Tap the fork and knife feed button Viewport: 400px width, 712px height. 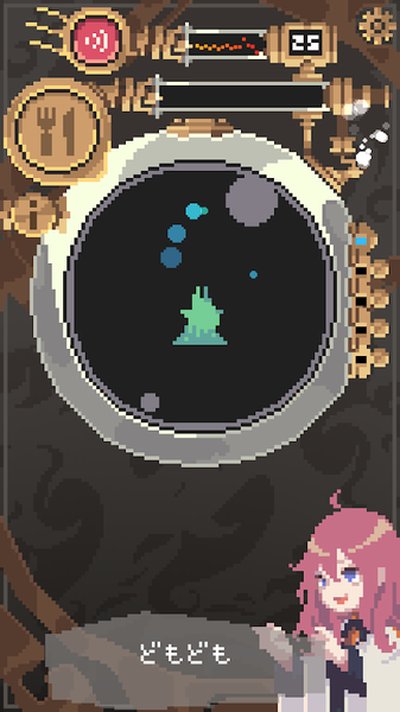pos(58,131)
